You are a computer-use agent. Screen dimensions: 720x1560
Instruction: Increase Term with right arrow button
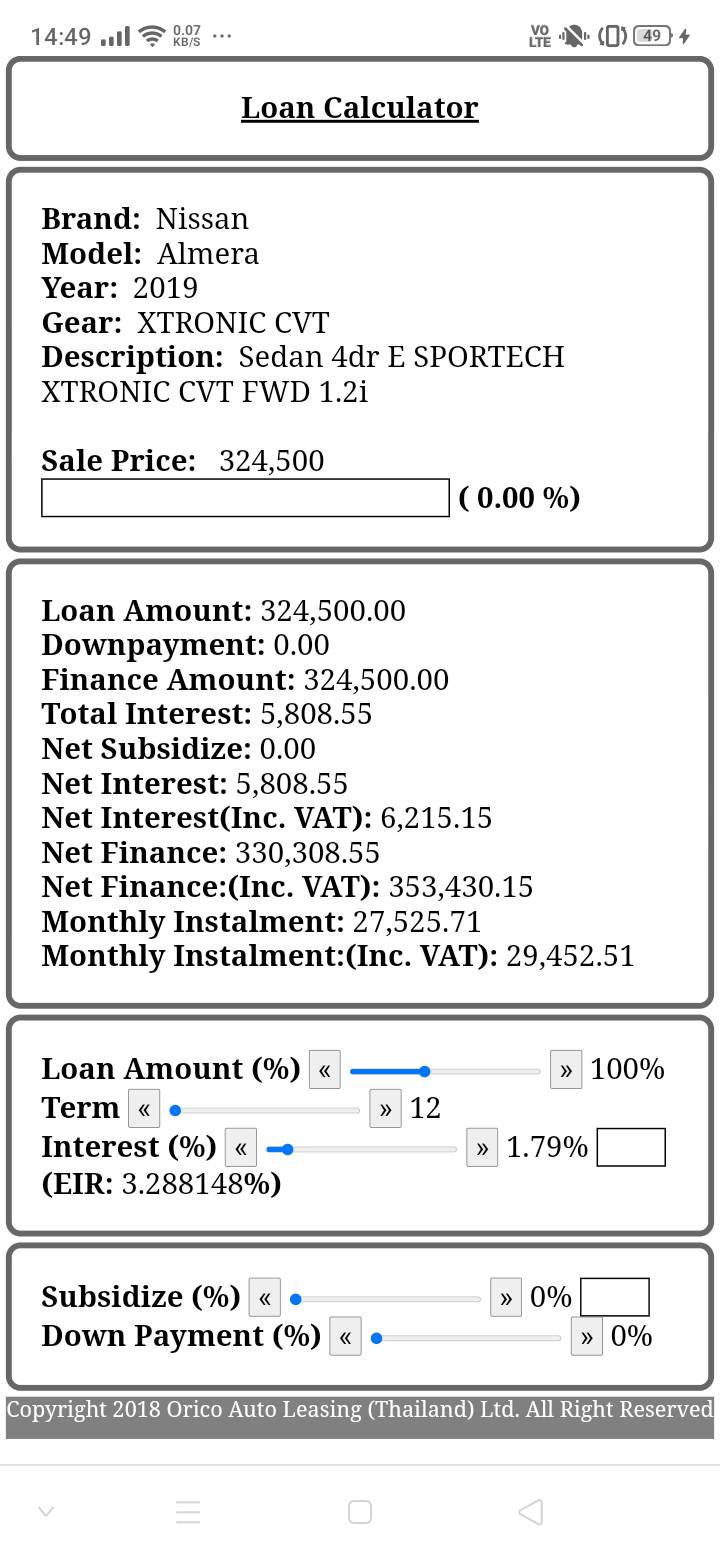click(385, 1109)
